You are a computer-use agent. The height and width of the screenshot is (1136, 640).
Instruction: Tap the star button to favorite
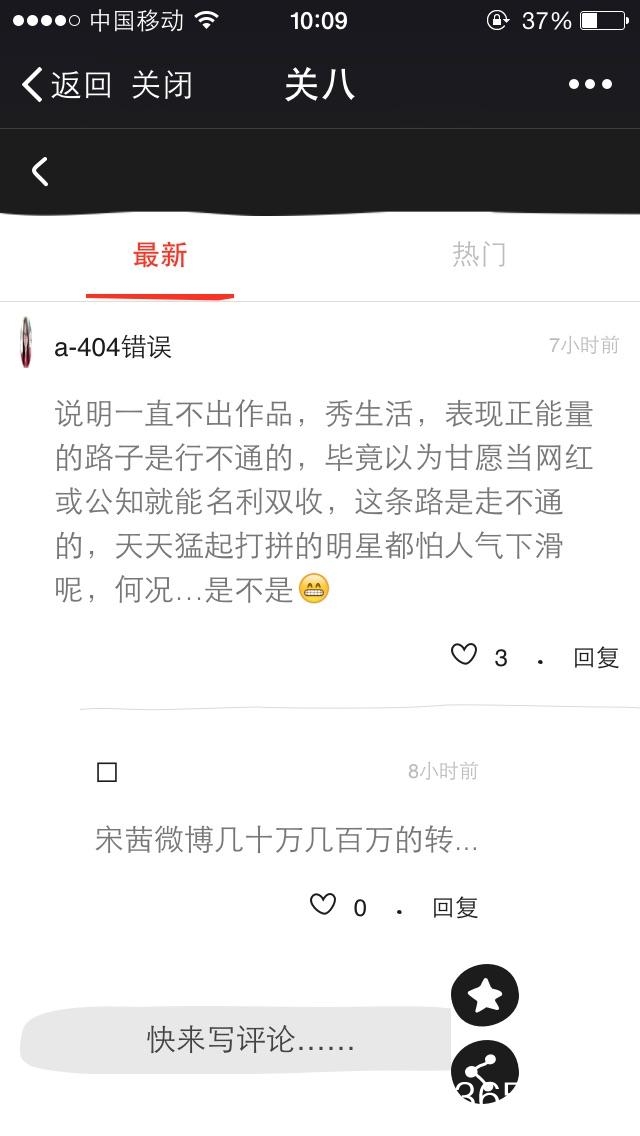point(485,995)
